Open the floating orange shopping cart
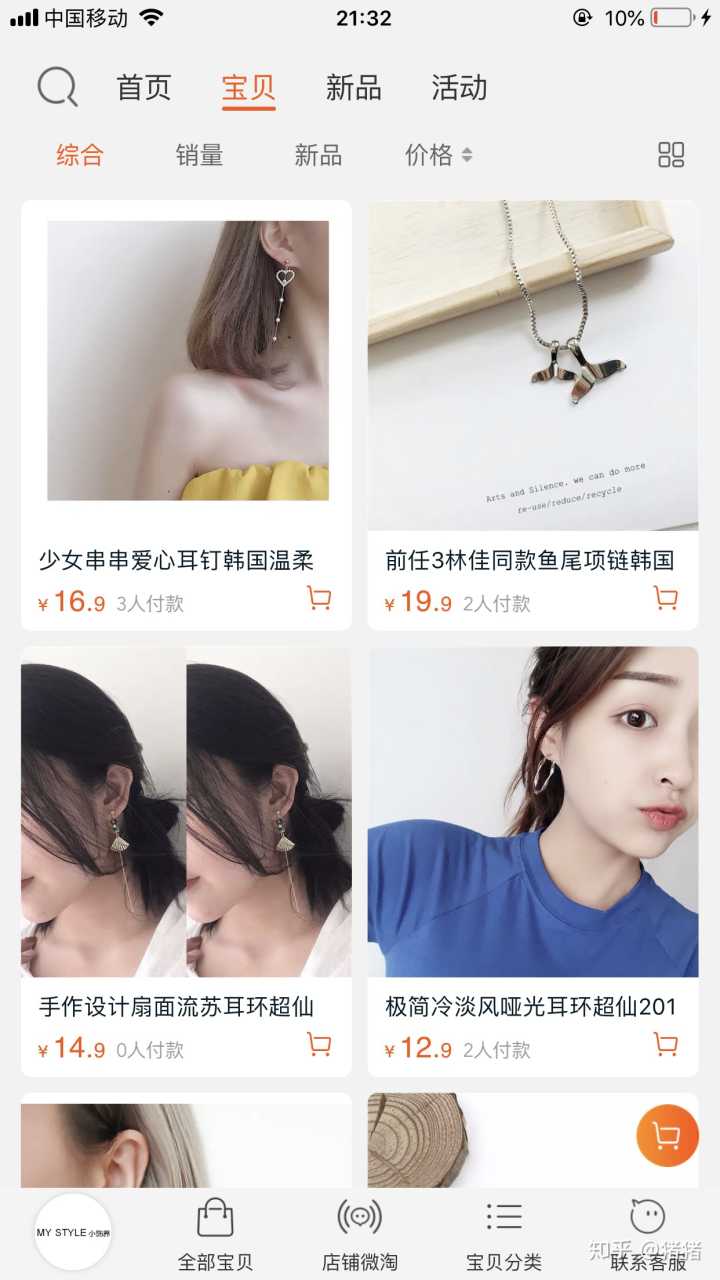Screen dimensions: 720x1280 tap(667, 1135)
